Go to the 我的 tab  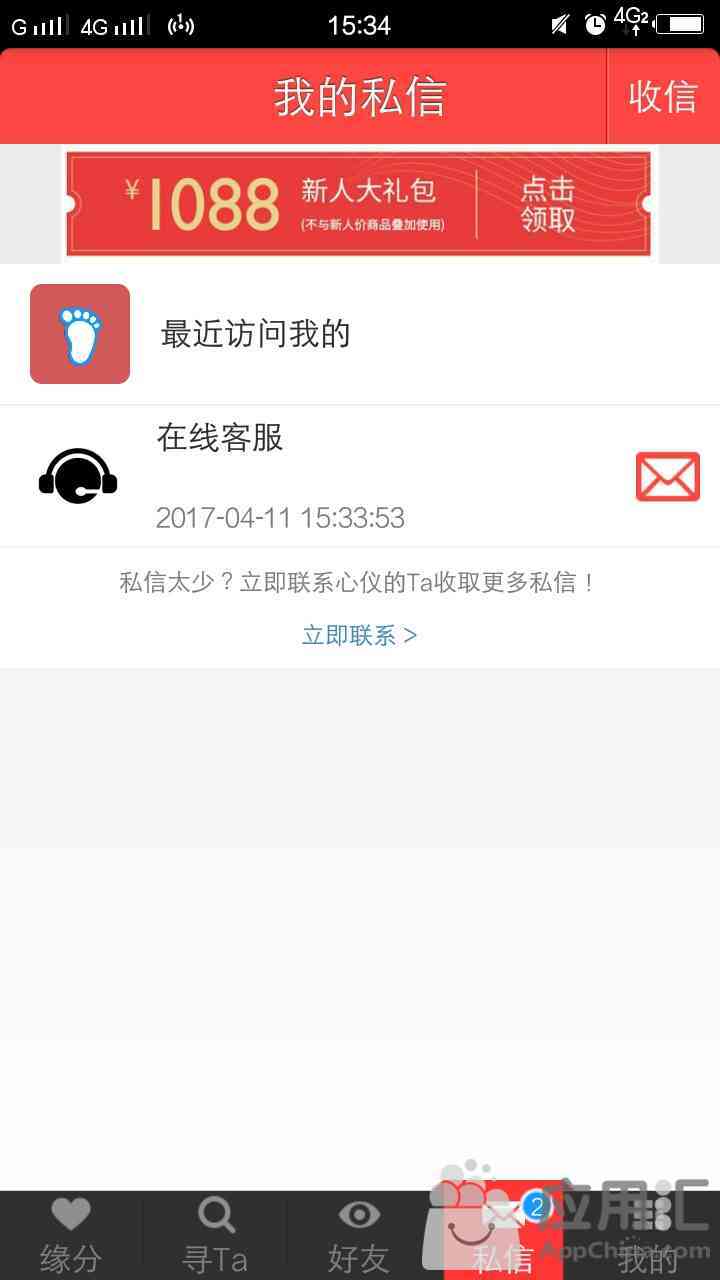[647, 1236]
